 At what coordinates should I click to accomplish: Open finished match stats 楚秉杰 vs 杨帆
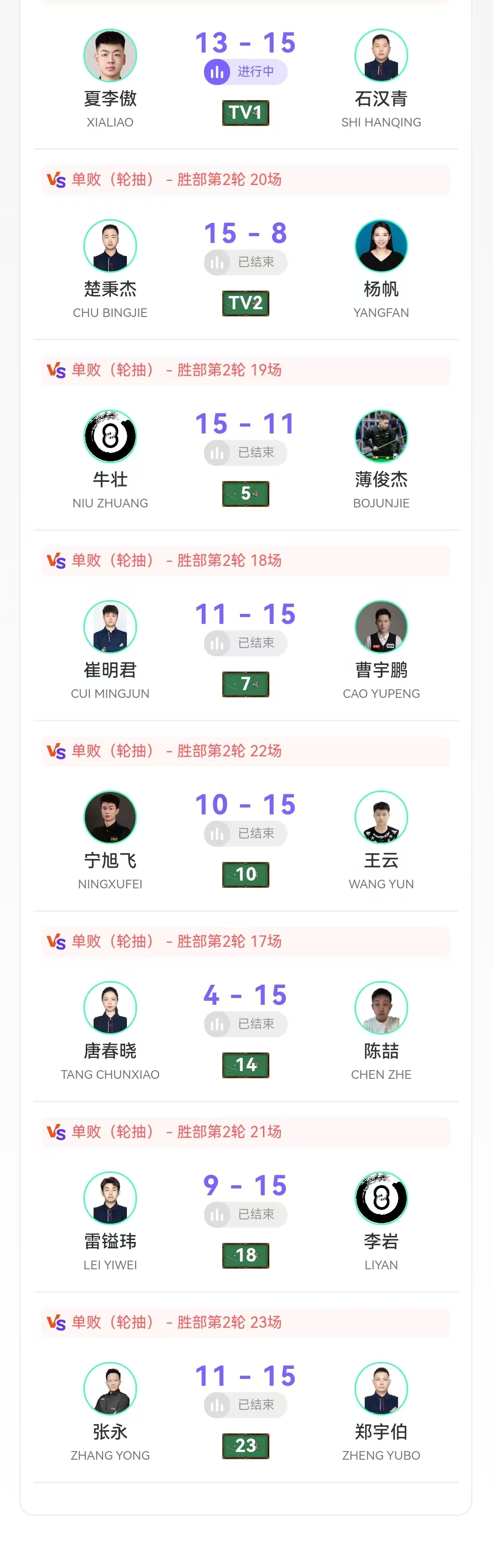click(x=245, y=262)
